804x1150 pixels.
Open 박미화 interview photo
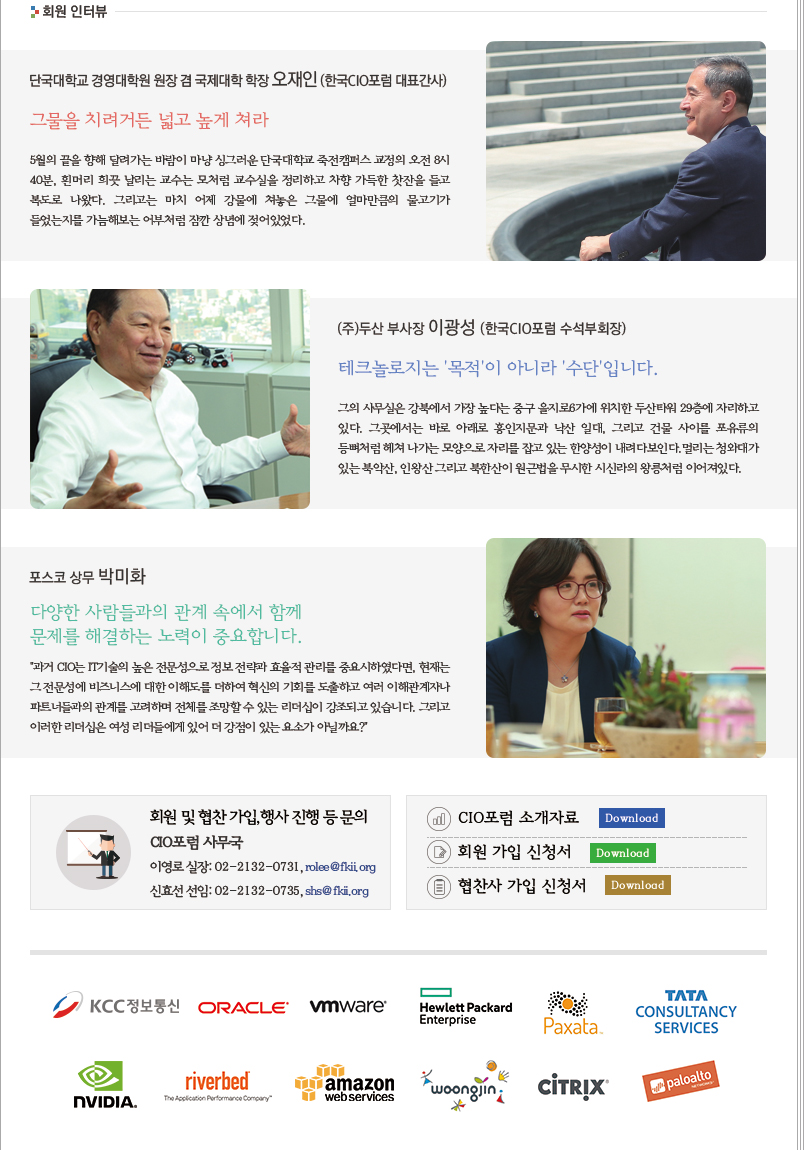(x=625, y=648)
